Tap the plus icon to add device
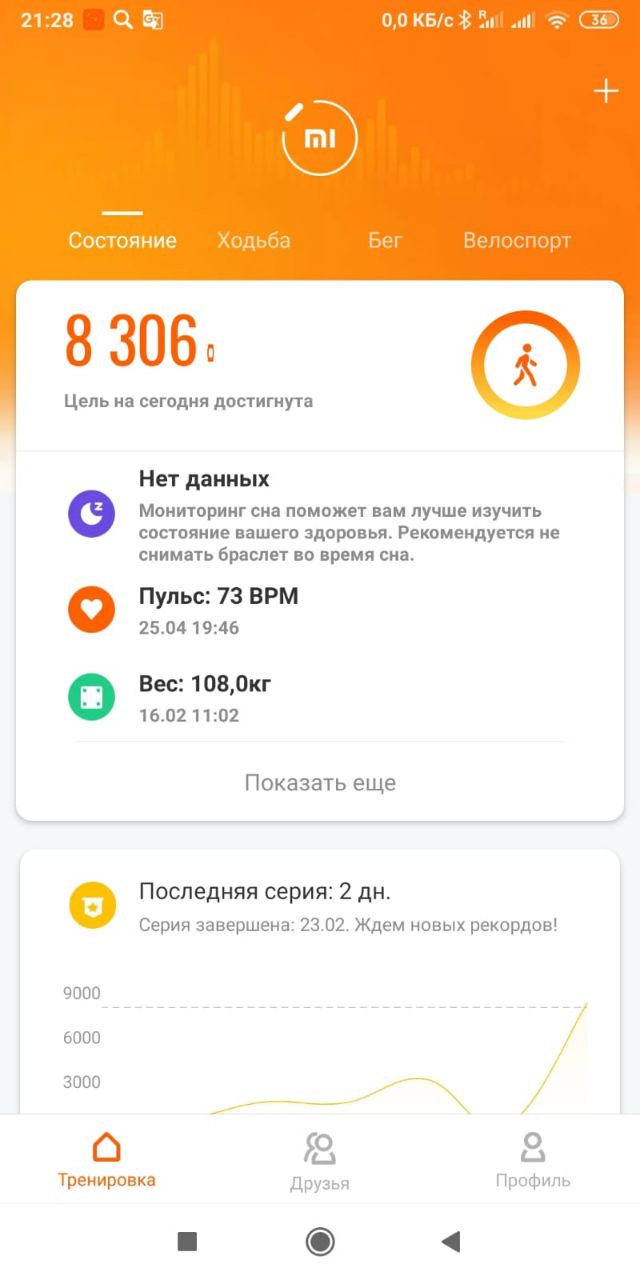Viewport: 640px width, 1280px height. [x=606, y=92]
